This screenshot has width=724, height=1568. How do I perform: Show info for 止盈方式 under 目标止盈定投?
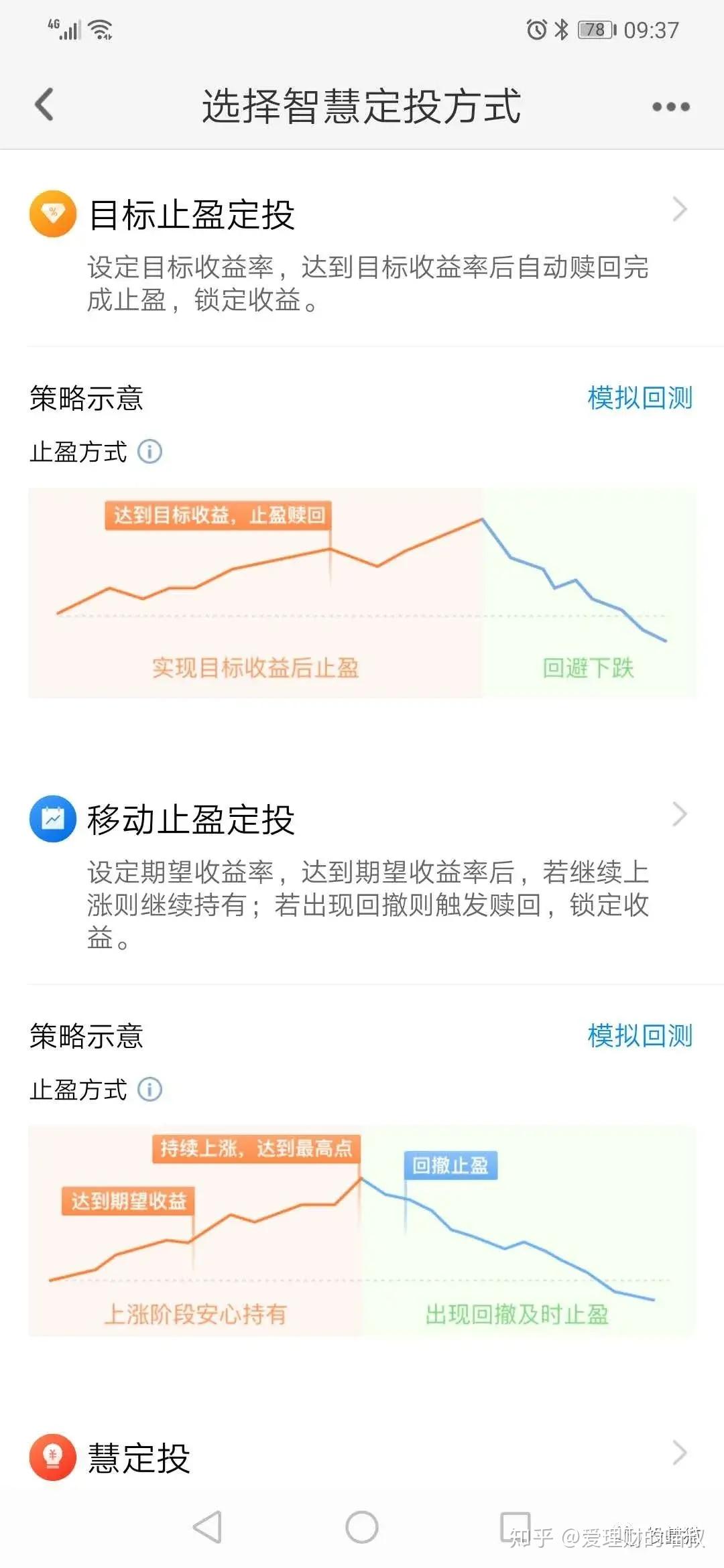tap(150, 452)
